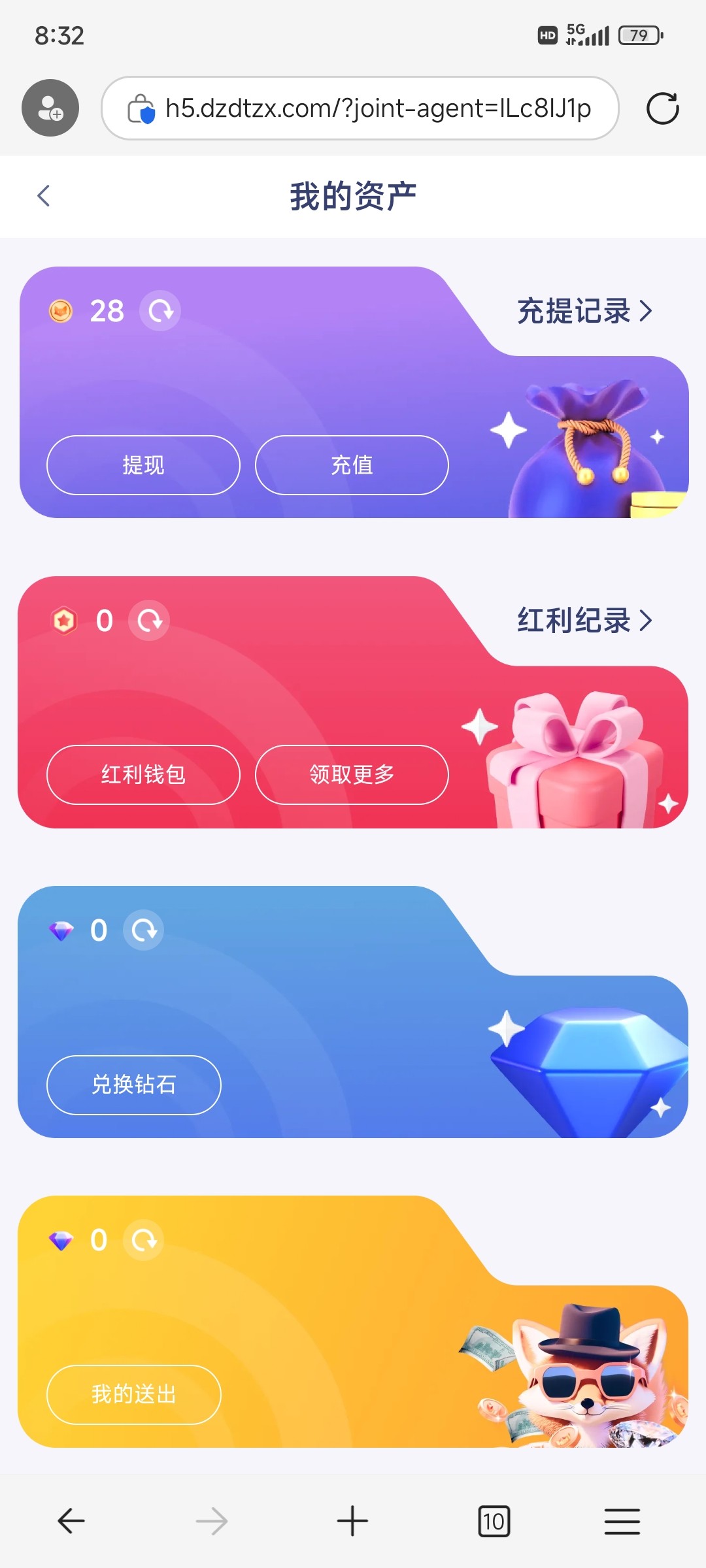Open the browser hamburger menu

pos(622,1521)
